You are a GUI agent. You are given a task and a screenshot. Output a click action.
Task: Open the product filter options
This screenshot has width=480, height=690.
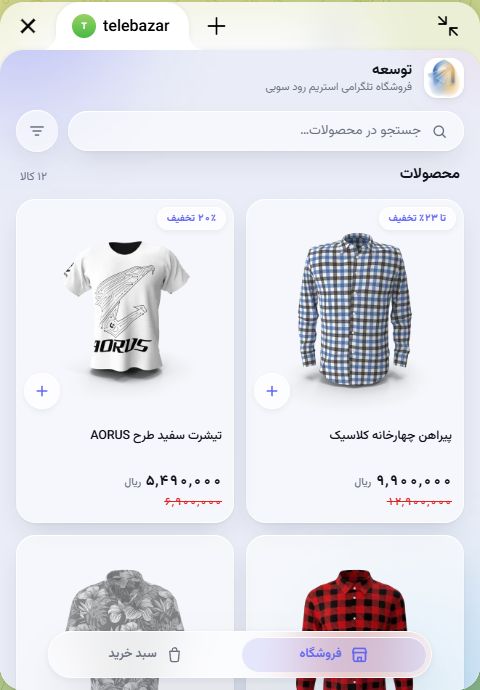[37, 131]
